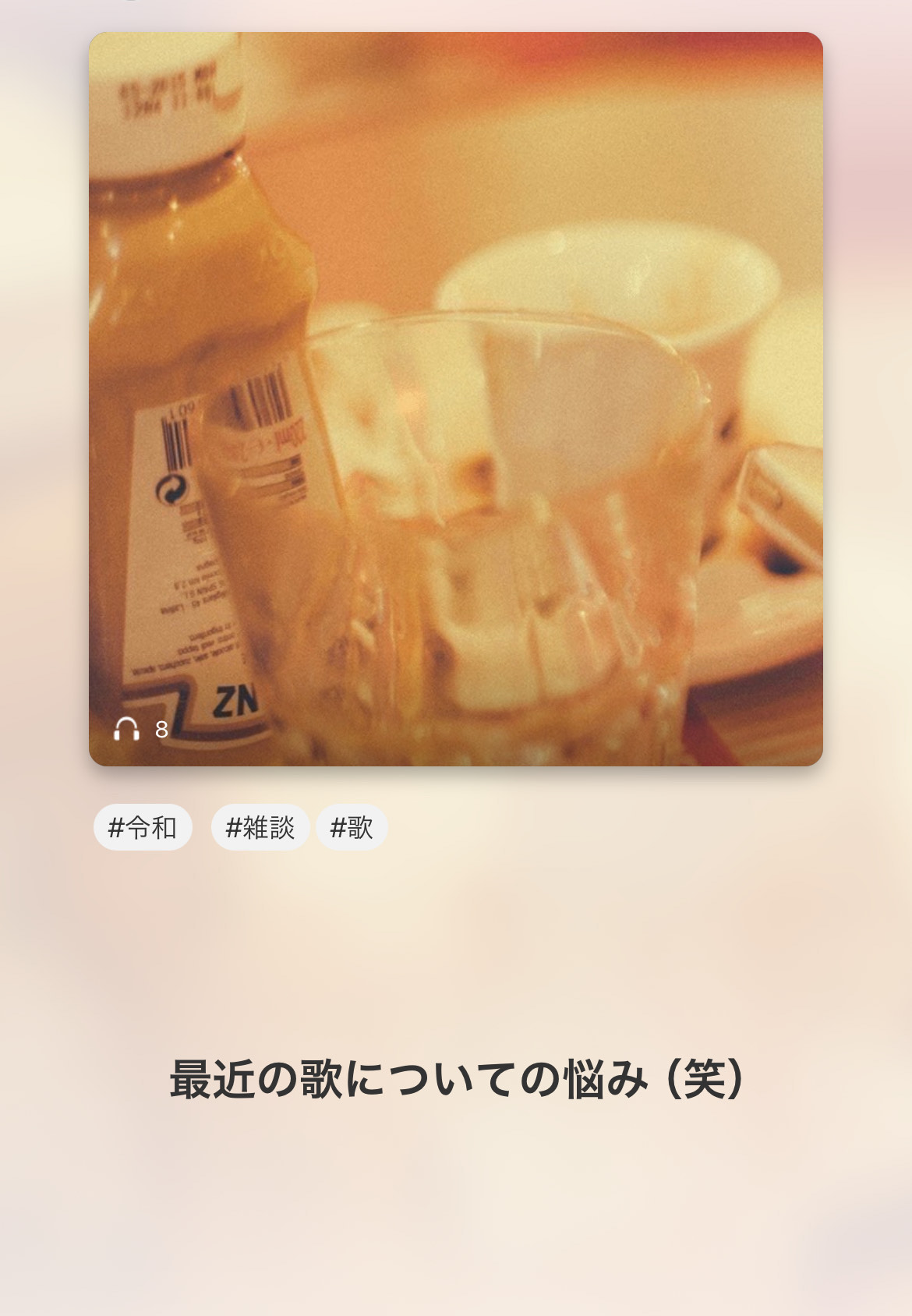Tap the #歌 hashtag chip
Screen dimensions: 912x1316
pos(352,827)
